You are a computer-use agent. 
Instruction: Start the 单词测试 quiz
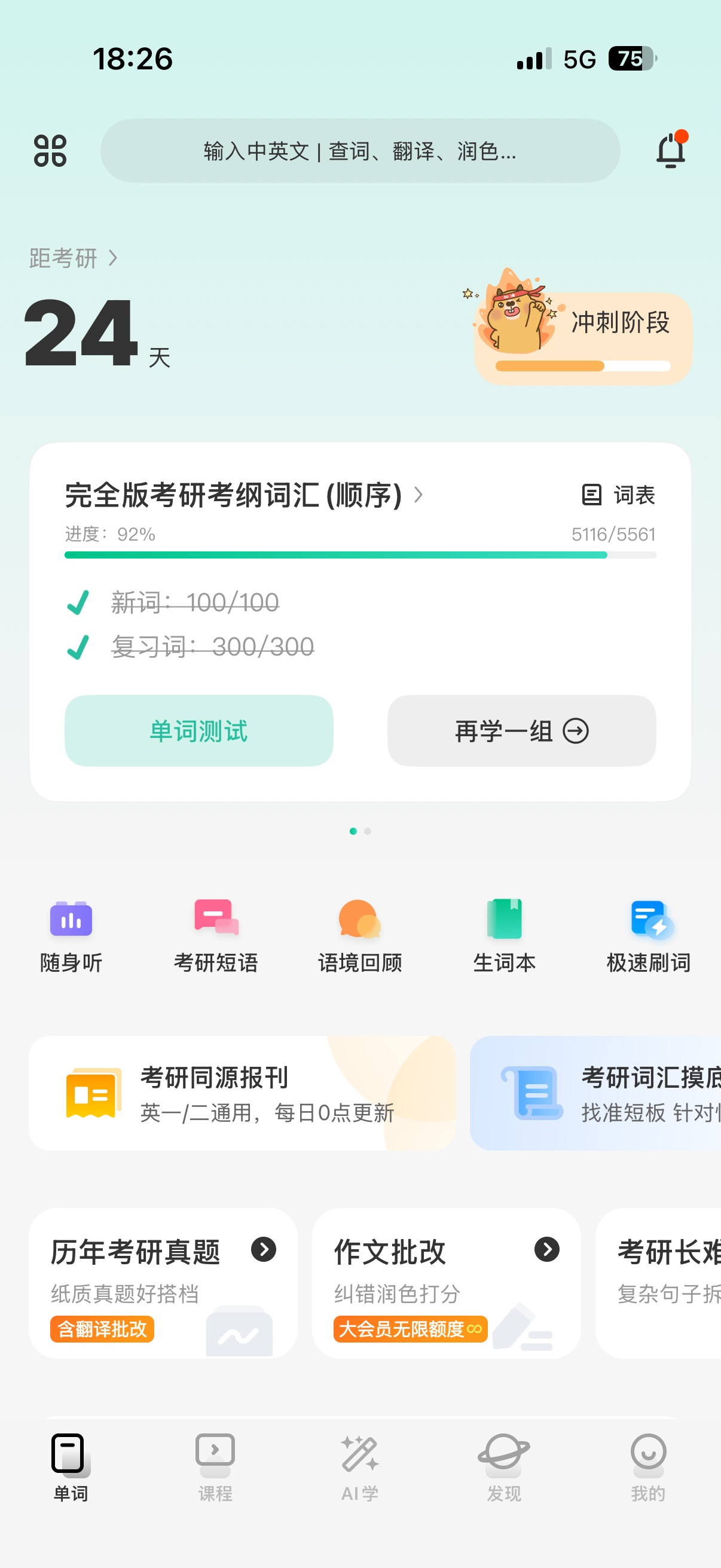pyautogui.click(x=199, y=730)
